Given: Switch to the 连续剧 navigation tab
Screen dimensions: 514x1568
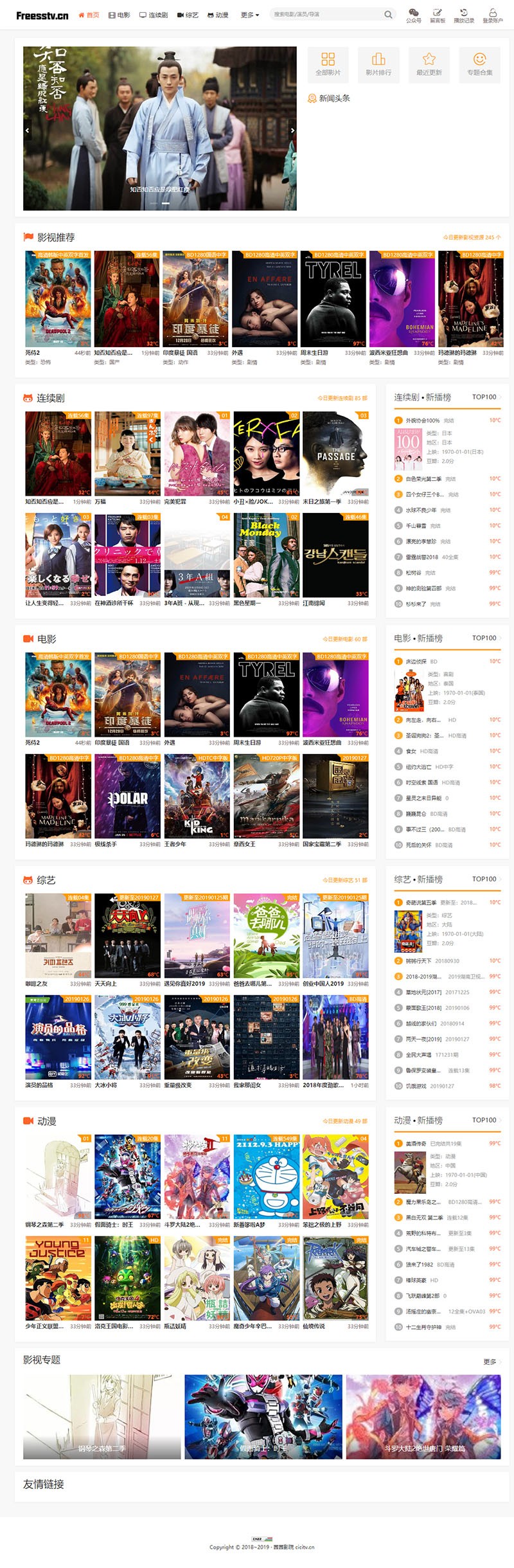Looking at the screenshot, I should (154, 15).
